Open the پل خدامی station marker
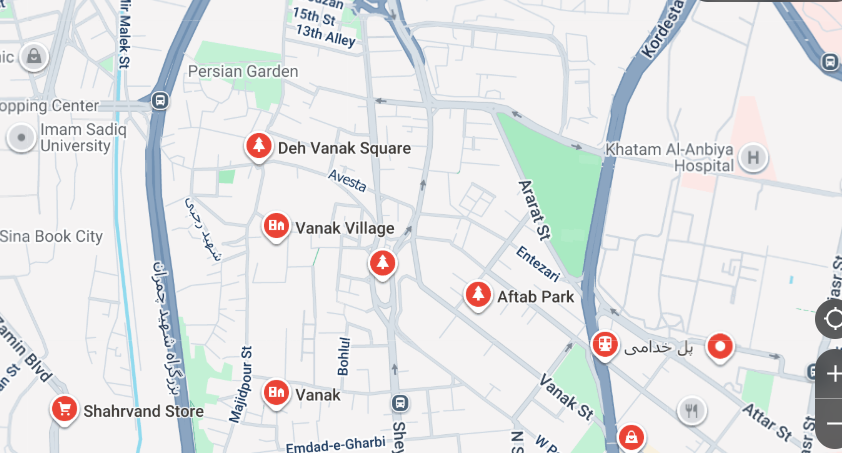The height and width of the screenshot is (453, 842). pyautogui.click(x=604, y=346)
